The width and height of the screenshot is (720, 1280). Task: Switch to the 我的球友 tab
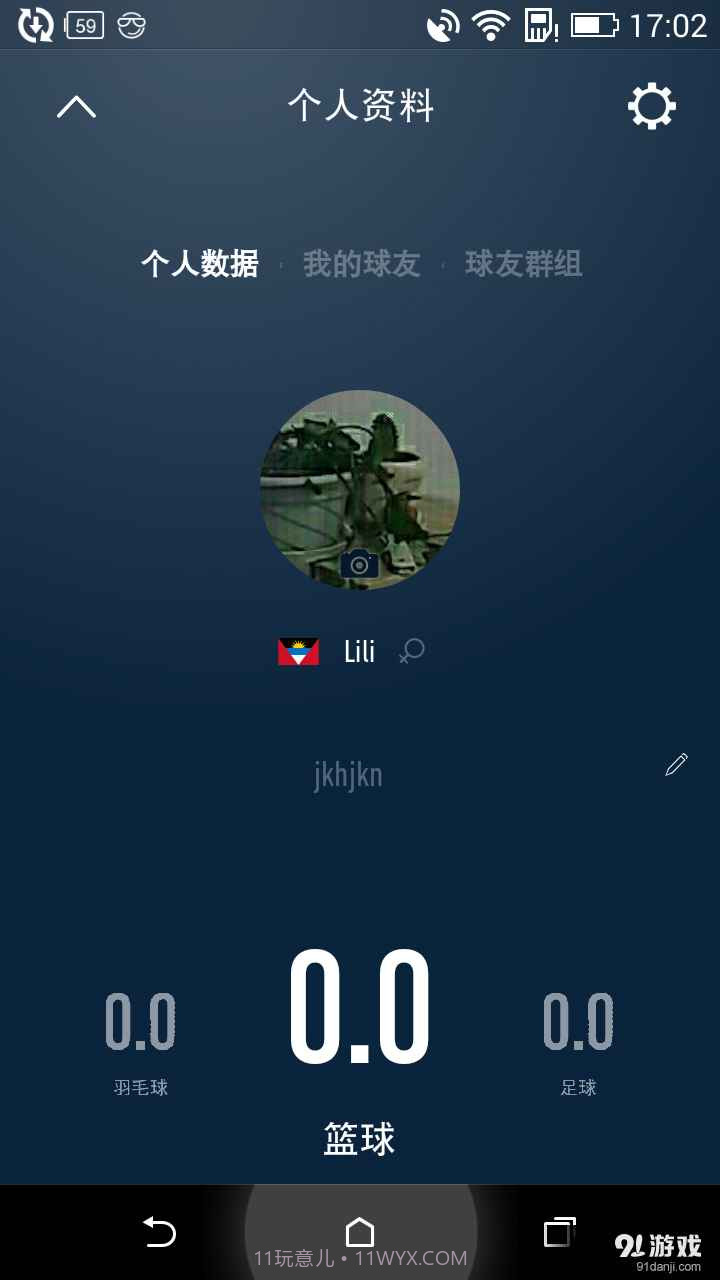[x=360, y=264]
